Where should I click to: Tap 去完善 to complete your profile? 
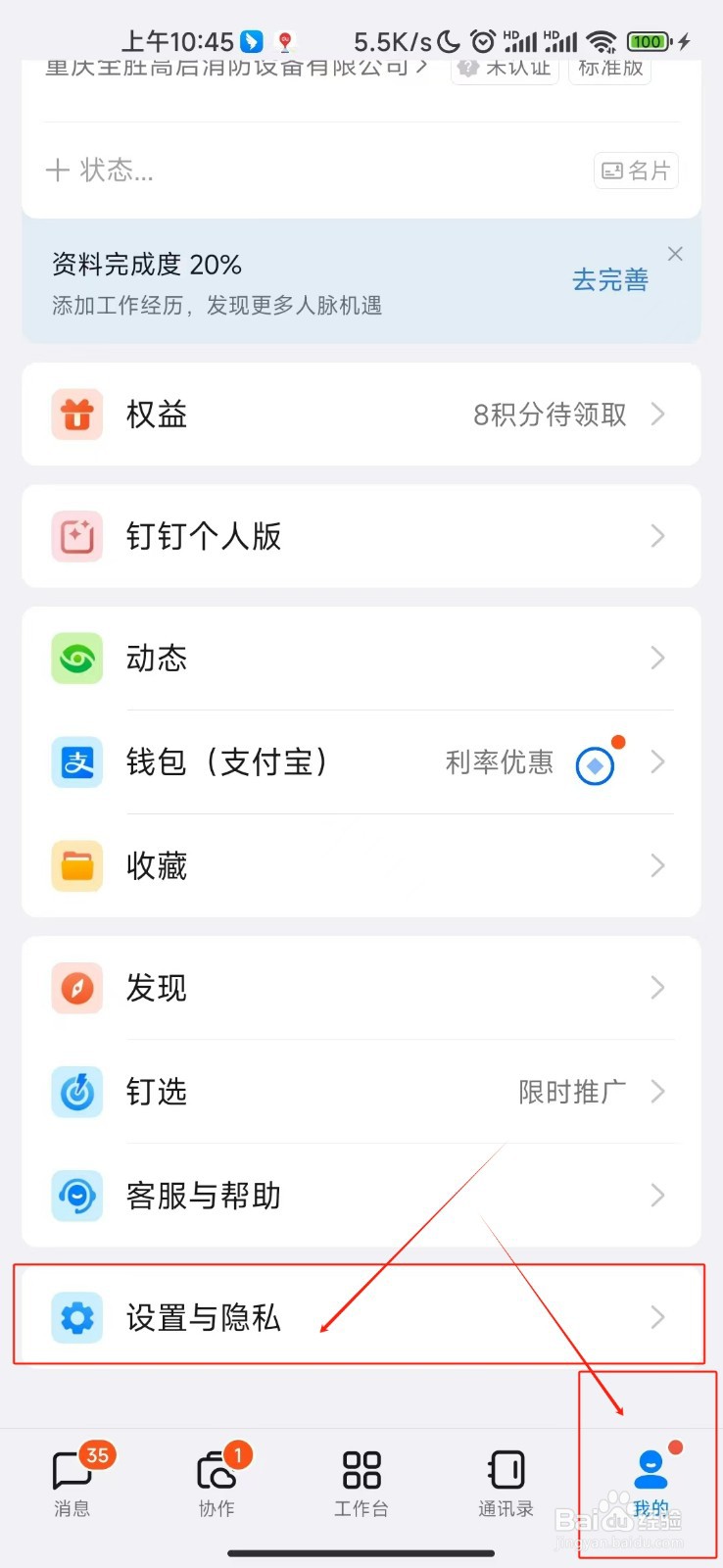(609, 279)
